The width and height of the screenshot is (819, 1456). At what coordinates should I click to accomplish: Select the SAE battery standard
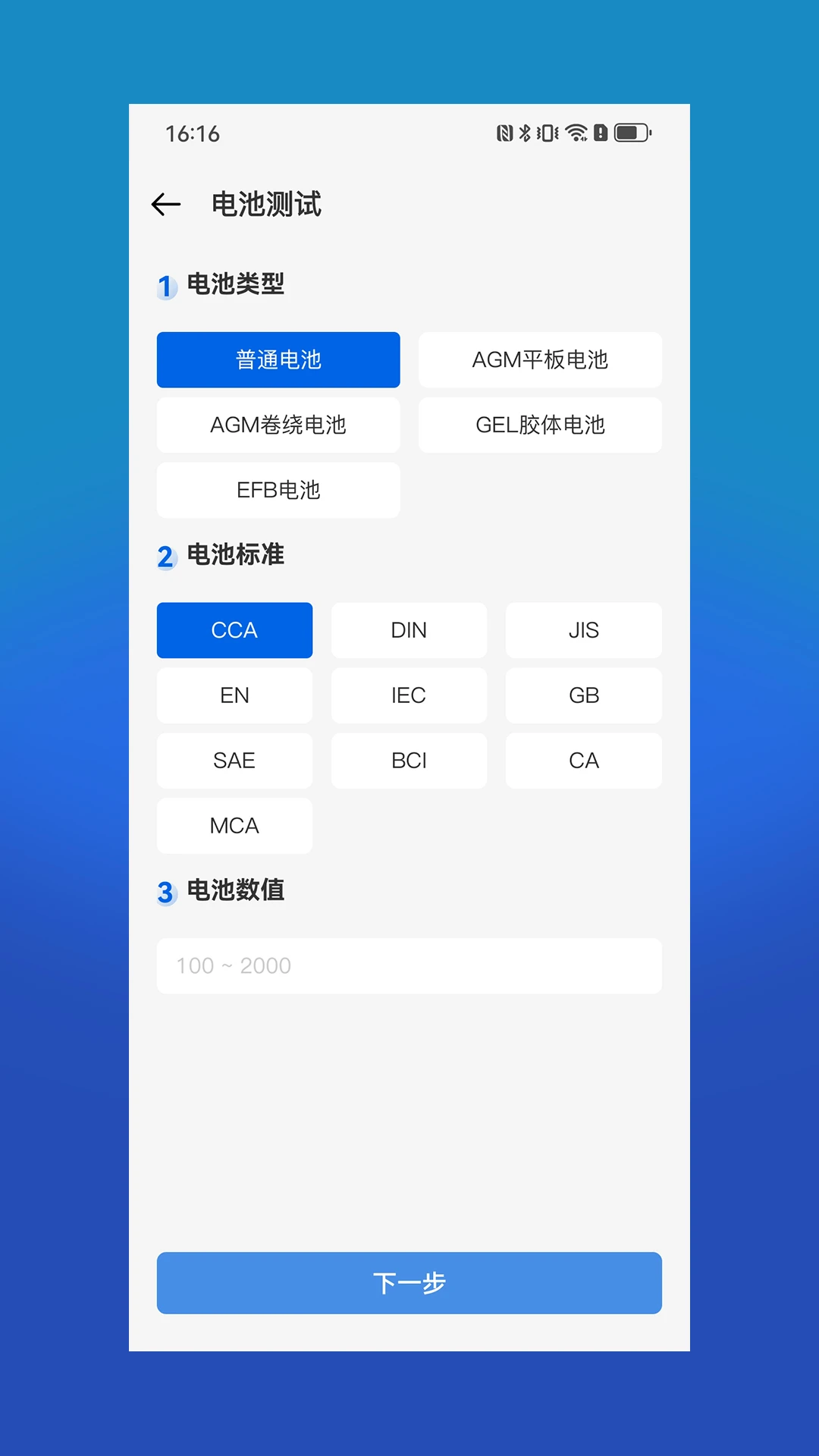coord(234,761)
